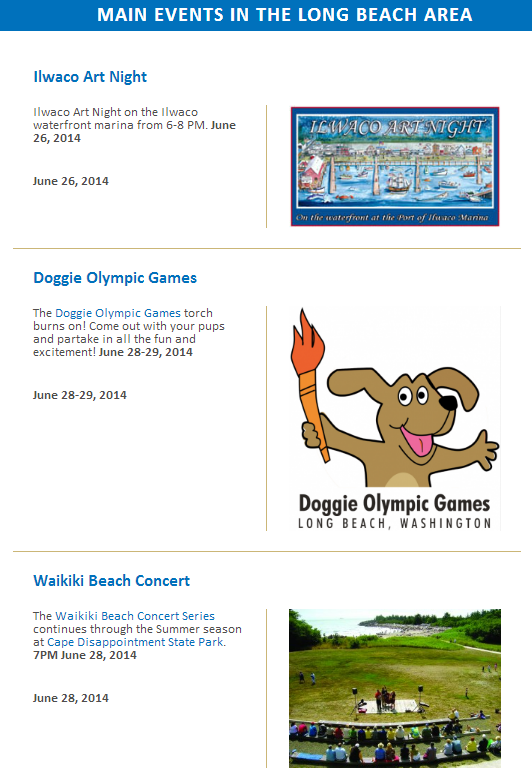This screenshot has height=778, width=532.
Task: Open the Doggie Olympic Games picture
Action: point(395,418)
